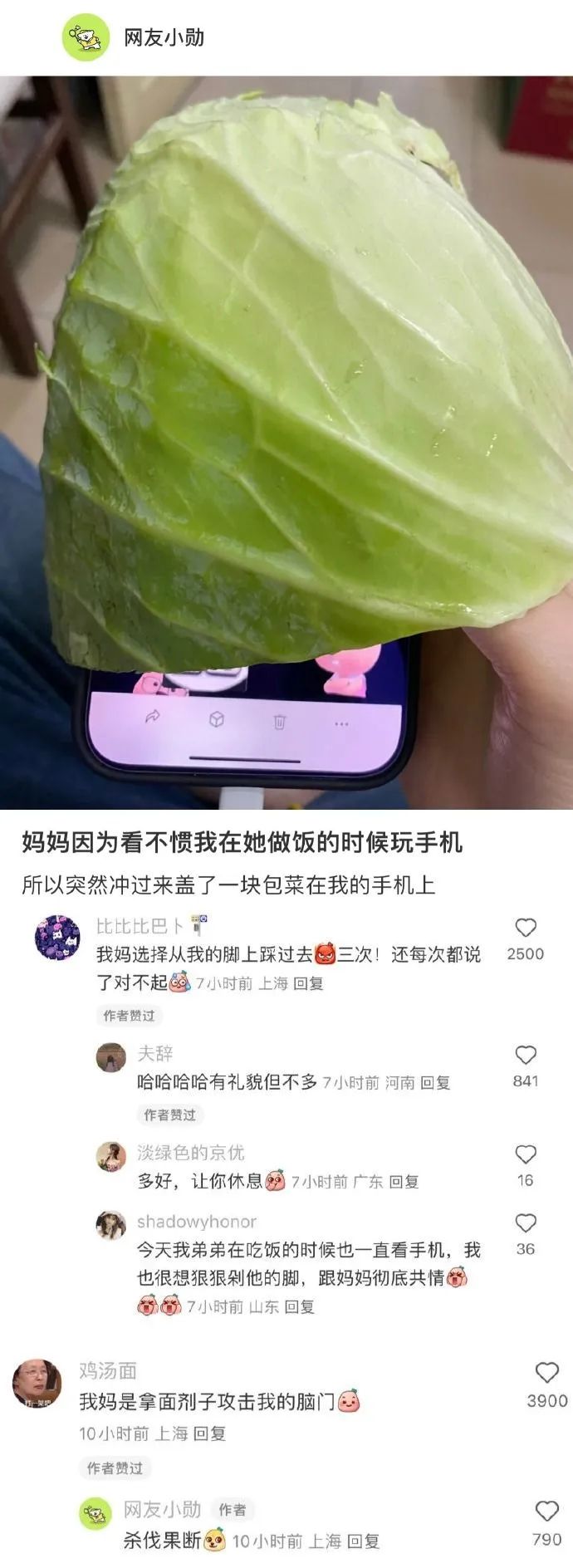This screenshot has width=573, height=1568.
Task: Like shadowyhonor's reply
Action: [526, 1223]
